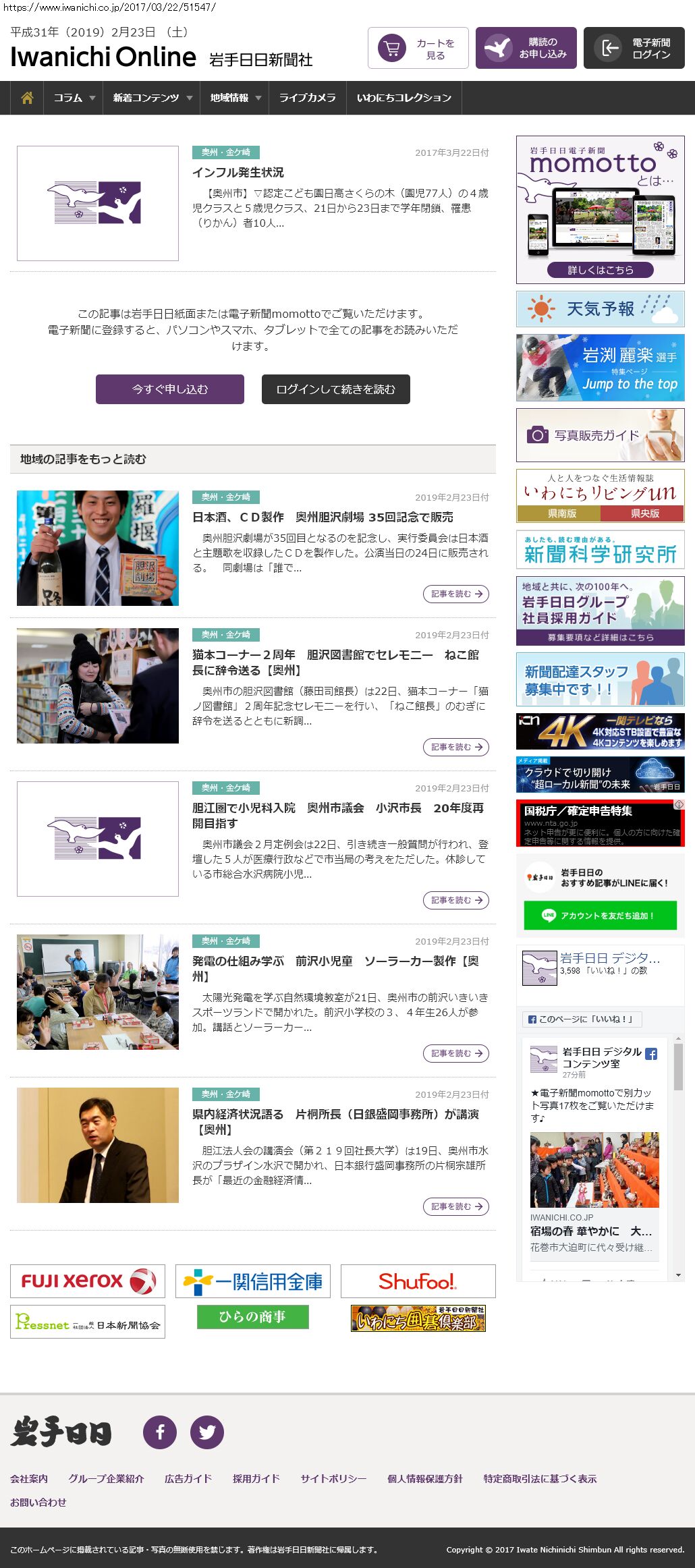695x1568 pixels.
Task: Open the 天気予報 weather banner
Action: click(601, 309)
